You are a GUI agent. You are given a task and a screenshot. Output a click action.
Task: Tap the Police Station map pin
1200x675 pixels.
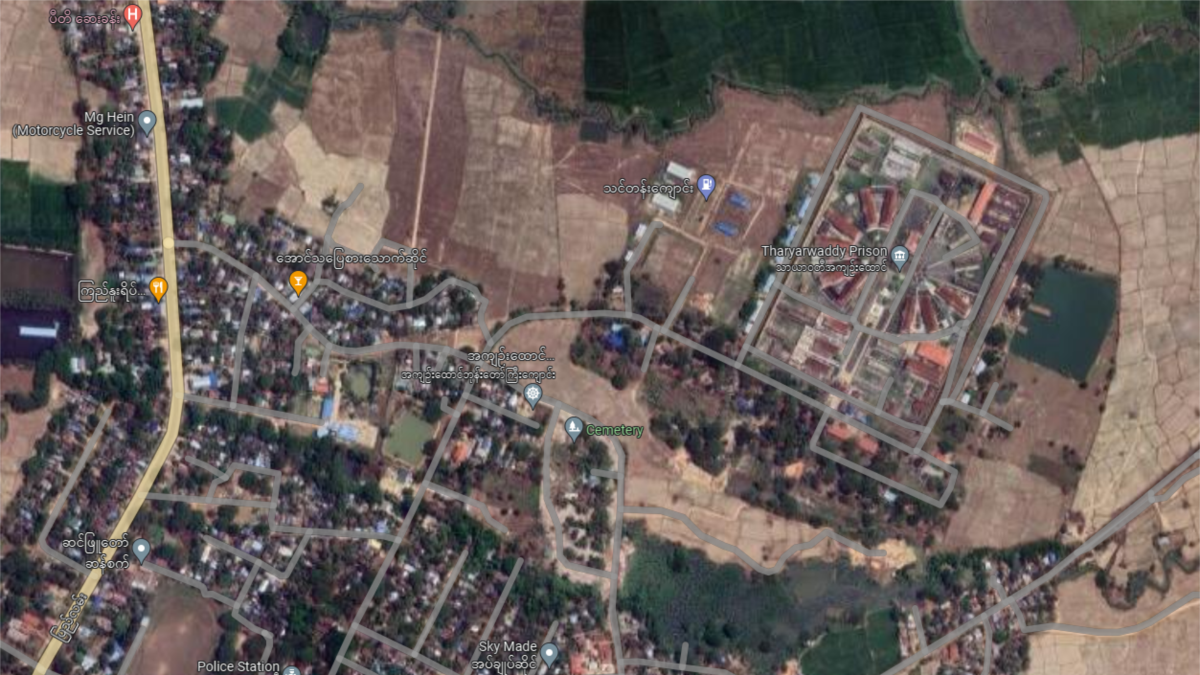point(290,670)
